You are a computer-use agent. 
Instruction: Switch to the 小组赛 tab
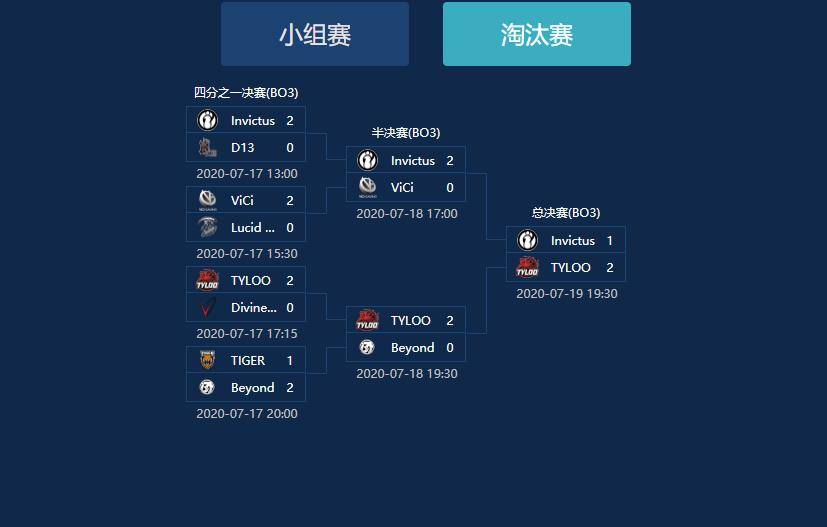click(314, 34)
